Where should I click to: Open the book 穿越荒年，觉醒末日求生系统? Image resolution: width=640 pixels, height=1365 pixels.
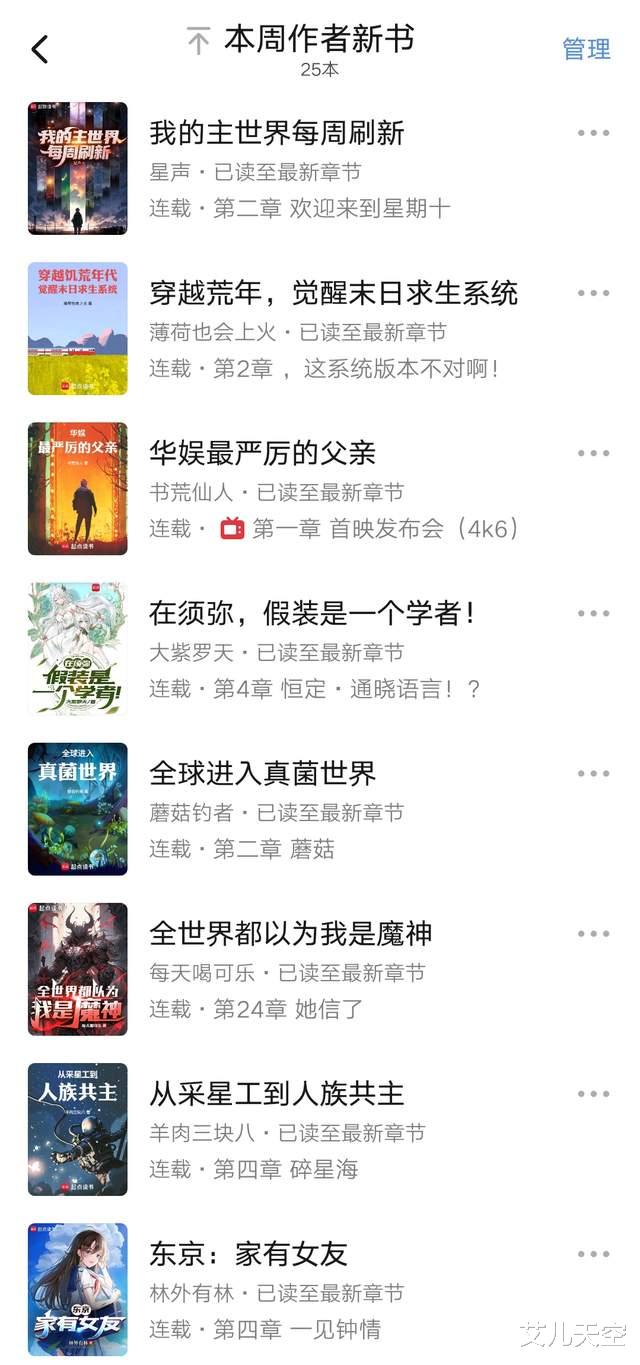[x=333, y=293]
